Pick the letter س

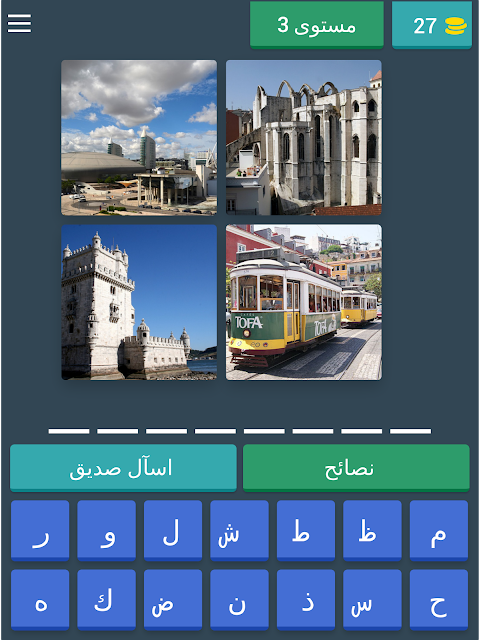[x=373, y=600]
